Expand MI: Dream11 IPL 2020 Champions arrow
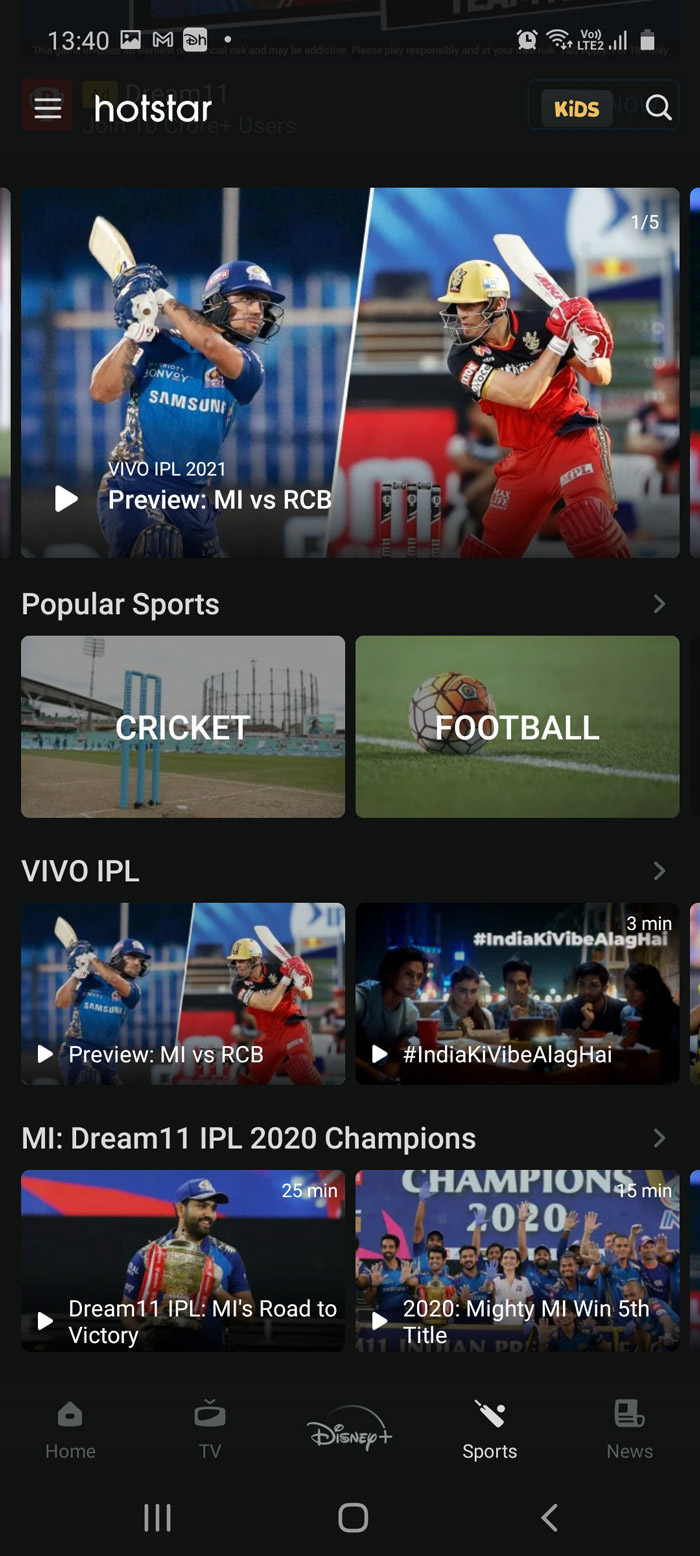This screenshot has height=1556, width=700. (659, 1138)
